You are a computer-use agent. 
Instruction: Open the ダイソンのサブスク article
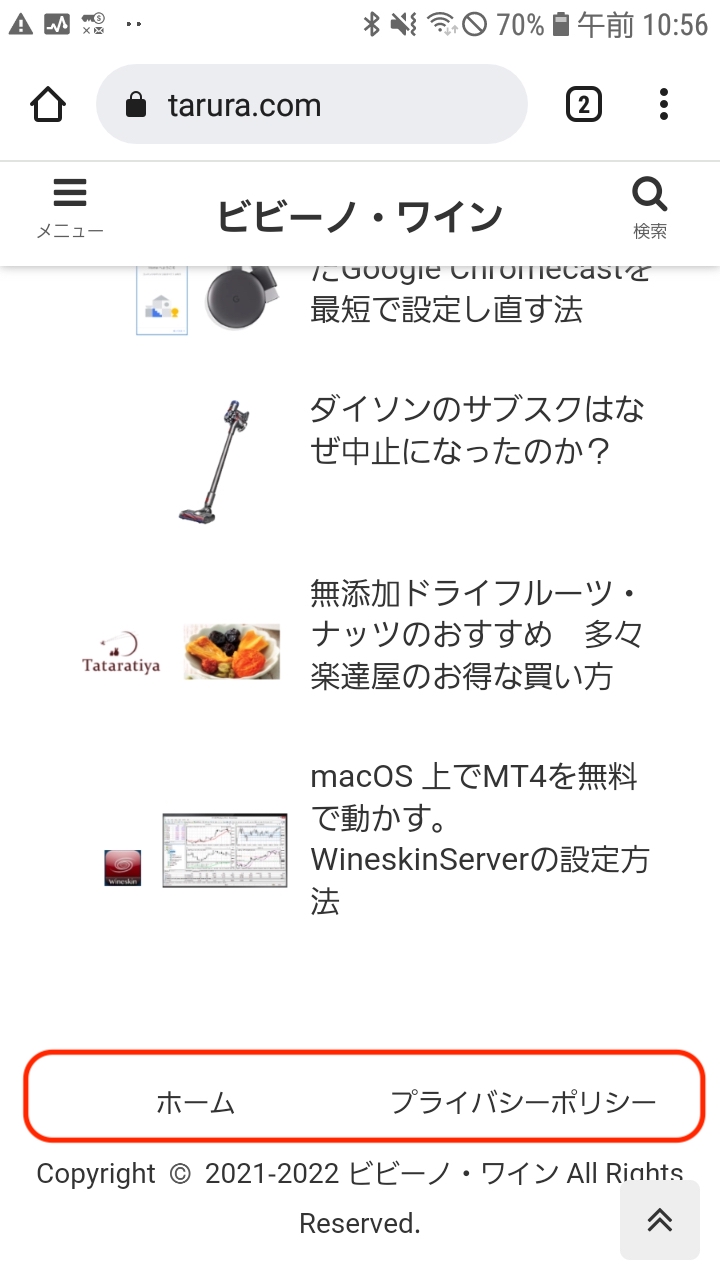[x=476, y=430]
